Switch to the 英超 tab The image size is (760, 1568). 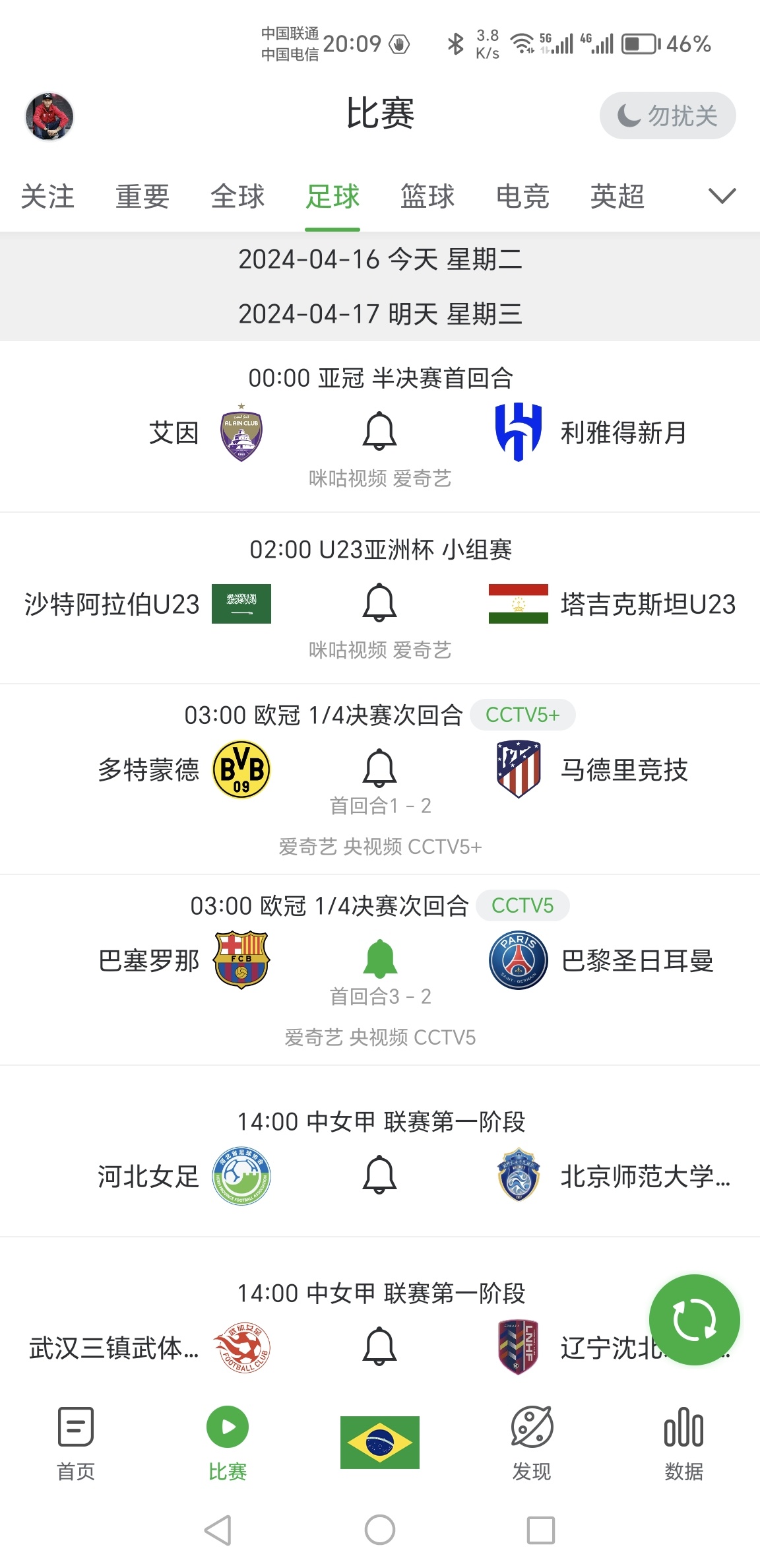click(x=617, y=196)
